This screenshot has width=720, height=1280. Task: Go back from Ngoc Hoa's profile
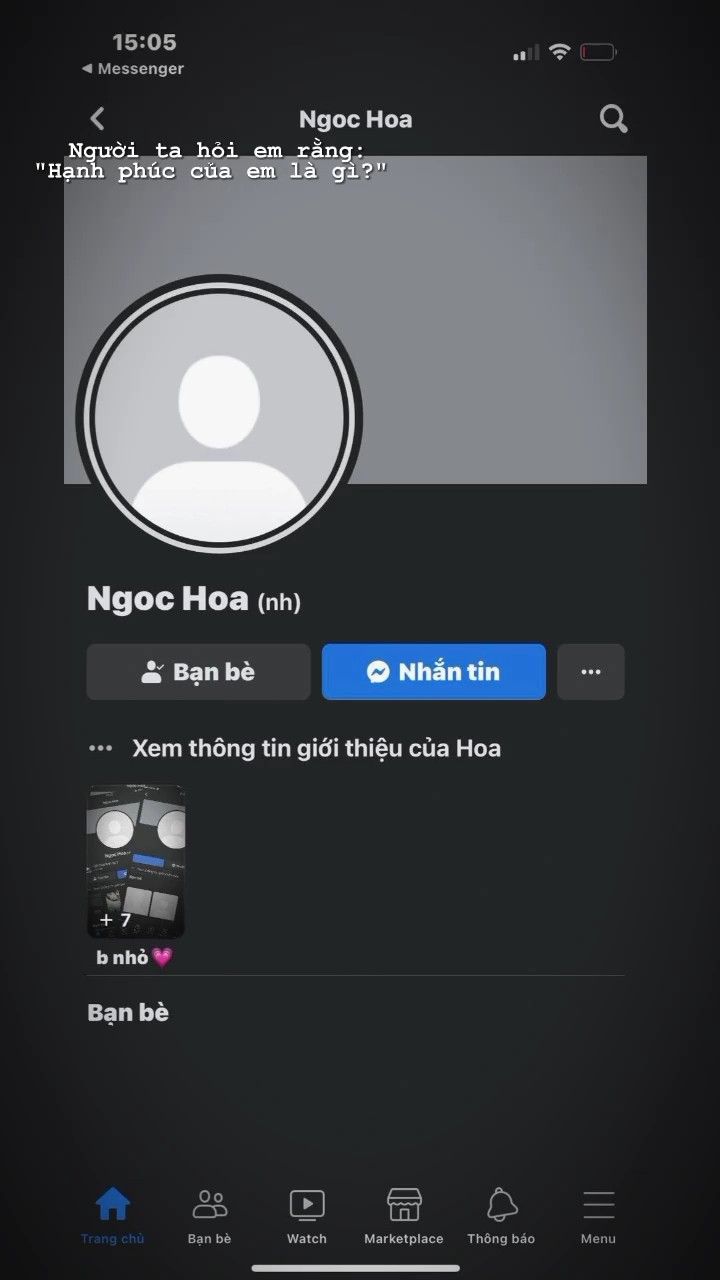(x=97, y=119)
